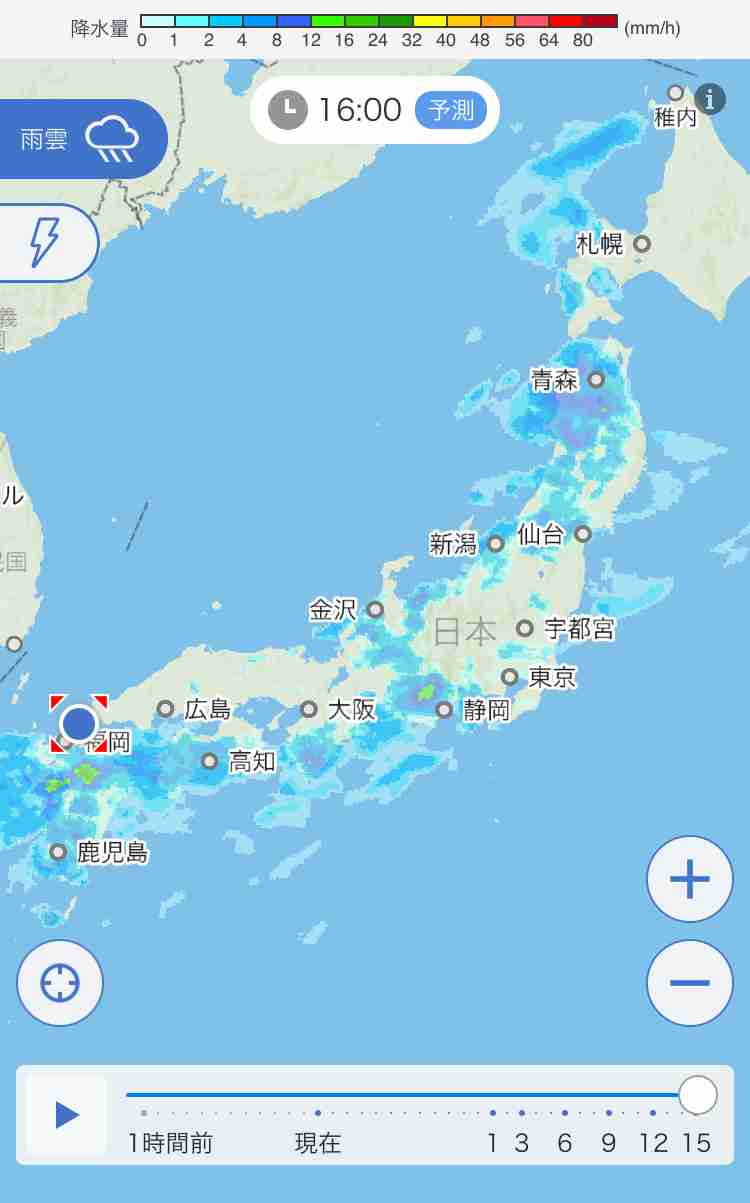Viewport: 750px width, 1203px height.
Task: Center map on current location
Action: click(x=60, y=983)
